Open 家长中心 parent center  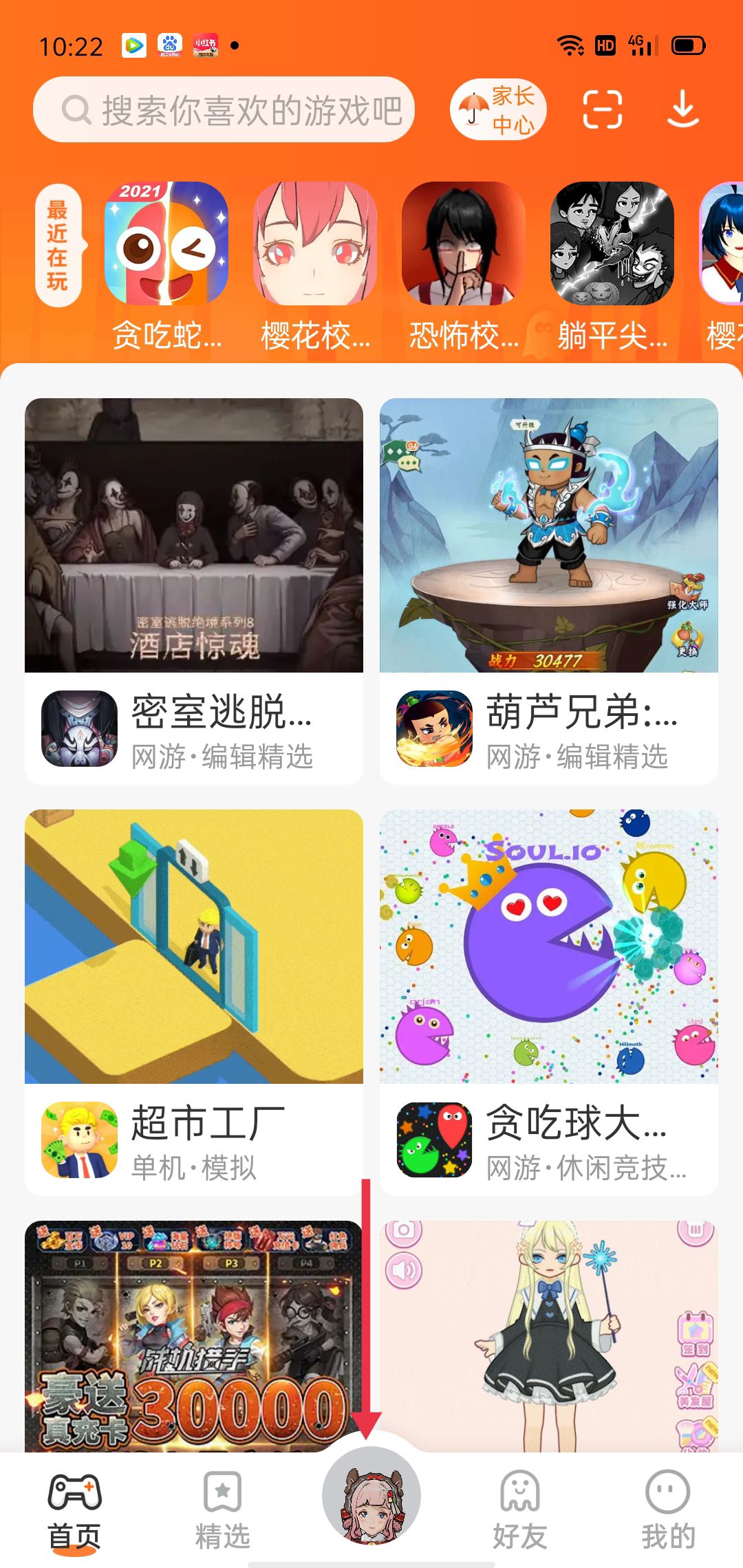point(498,110)
